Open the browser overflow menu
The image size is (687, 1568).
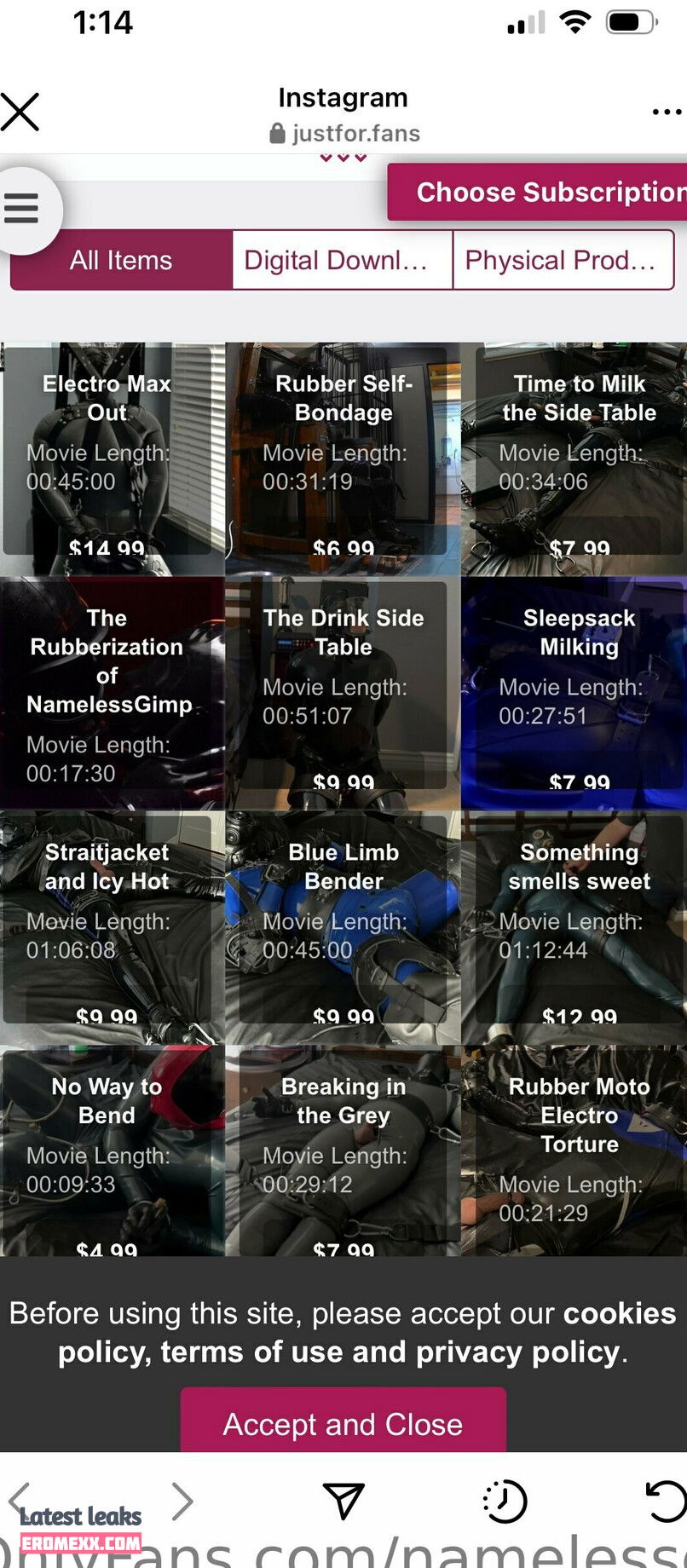(x=666, y=112)
